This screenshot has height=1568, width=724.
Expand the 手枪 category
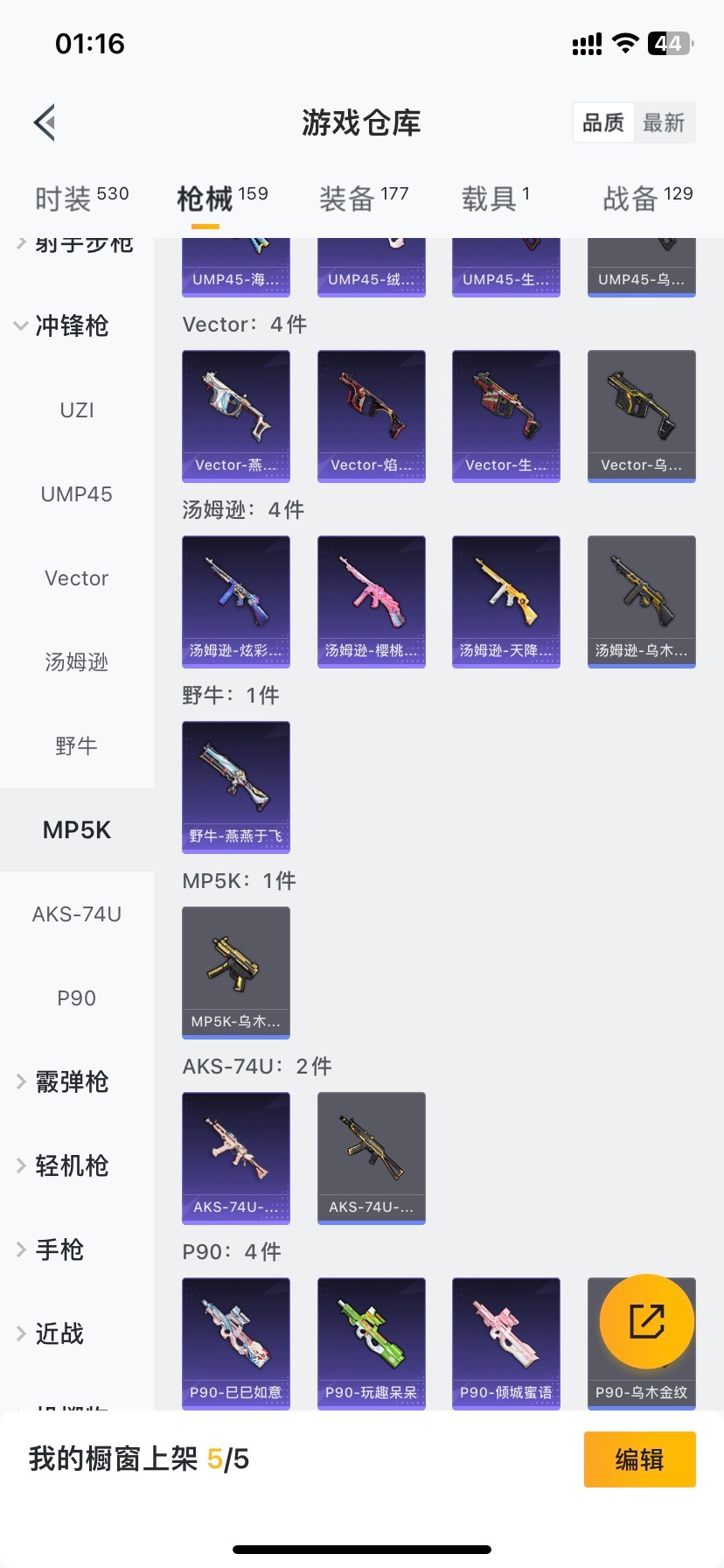(52, 1250)
